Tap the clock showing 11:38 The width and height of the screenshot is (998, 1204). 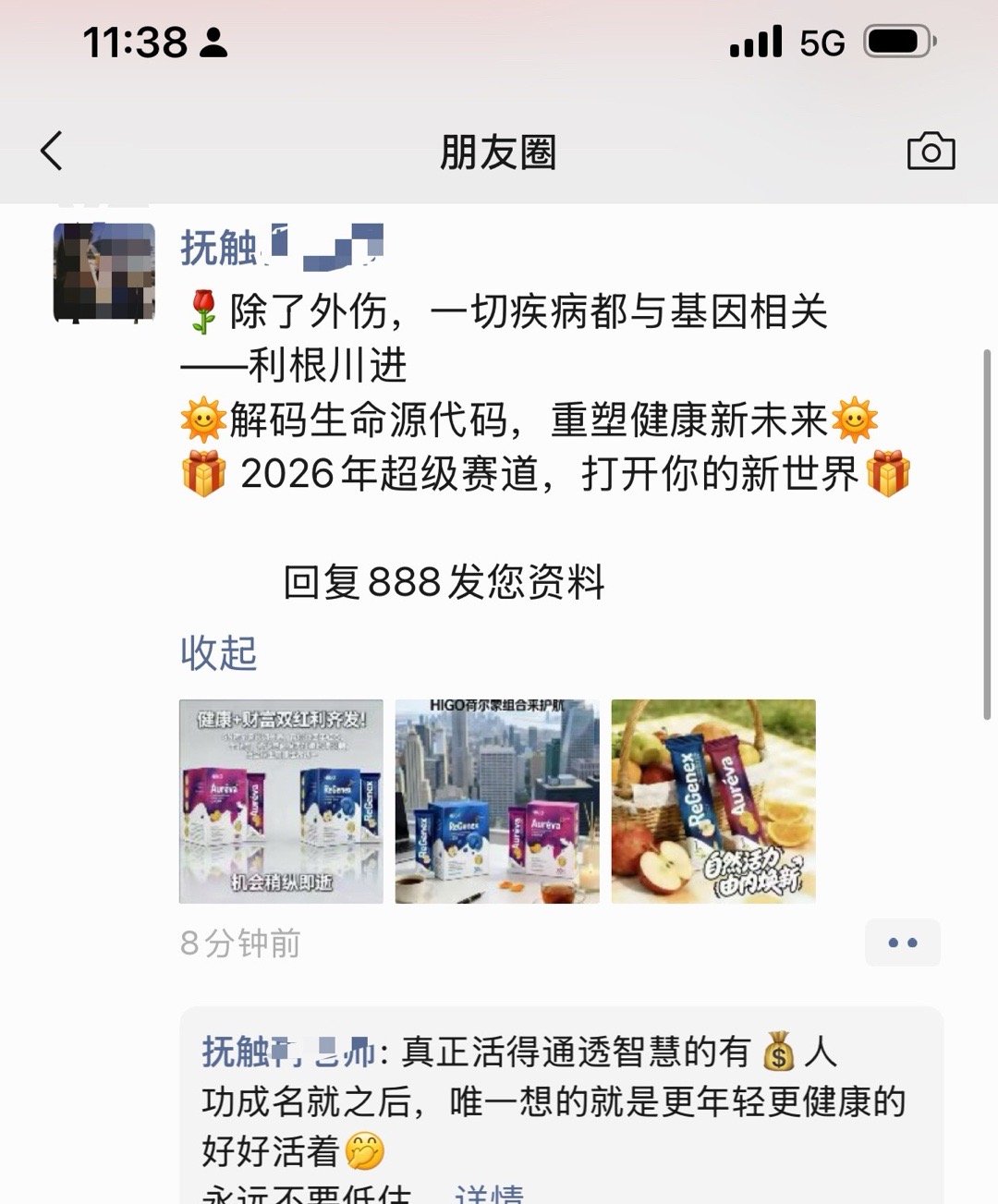click(135, 43)
